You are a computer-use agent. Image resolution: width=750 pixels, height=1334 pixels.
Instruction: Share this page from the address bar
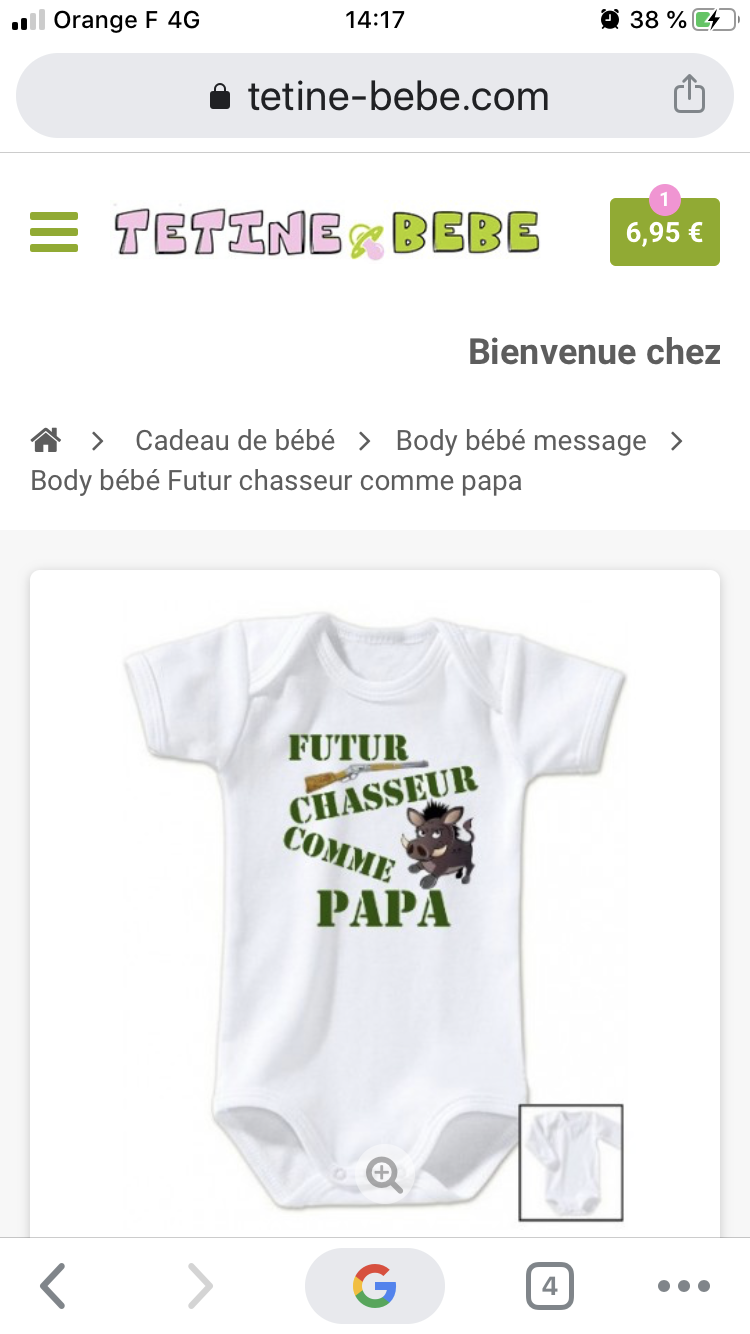(689, 96)
